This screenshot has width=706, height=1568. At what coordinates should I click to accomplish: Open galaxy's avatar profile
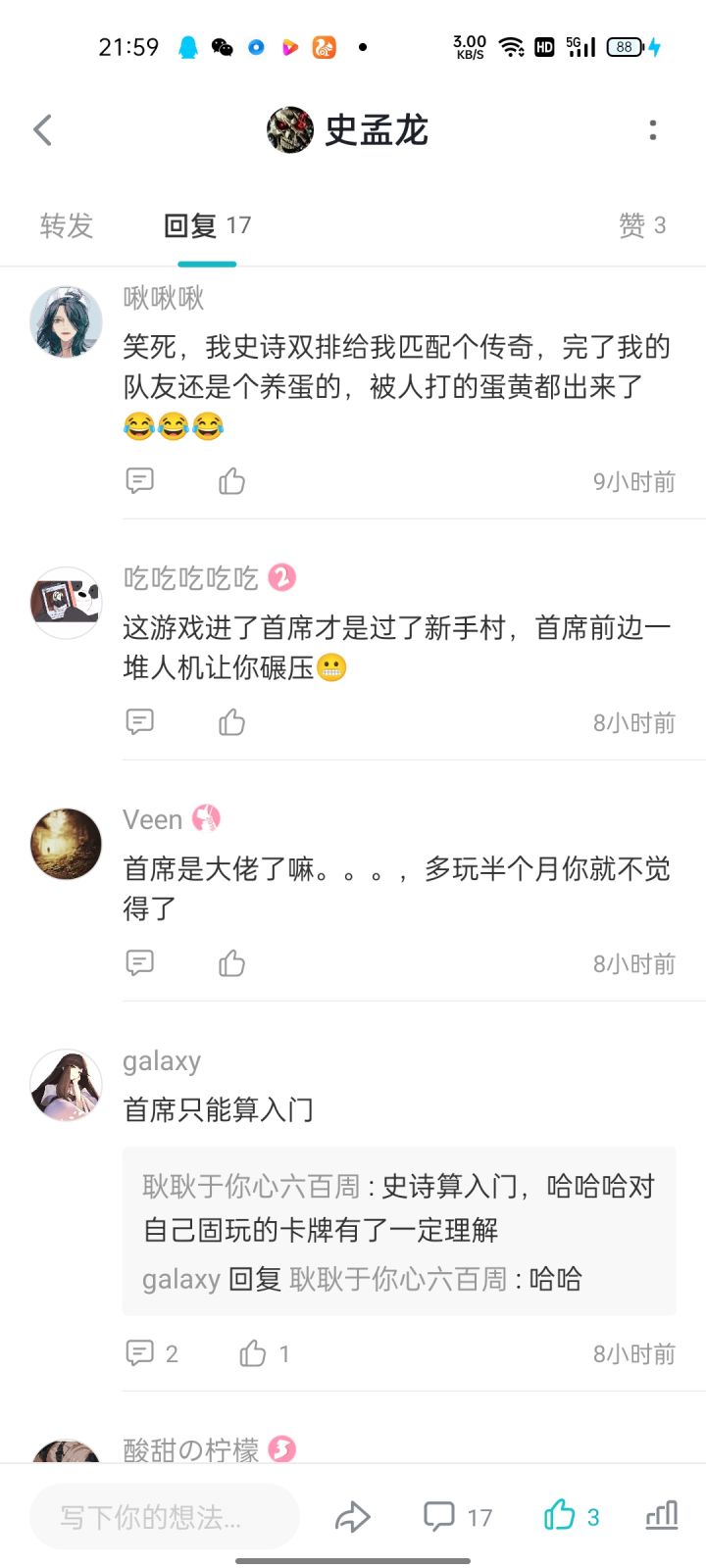[67, 1085]
